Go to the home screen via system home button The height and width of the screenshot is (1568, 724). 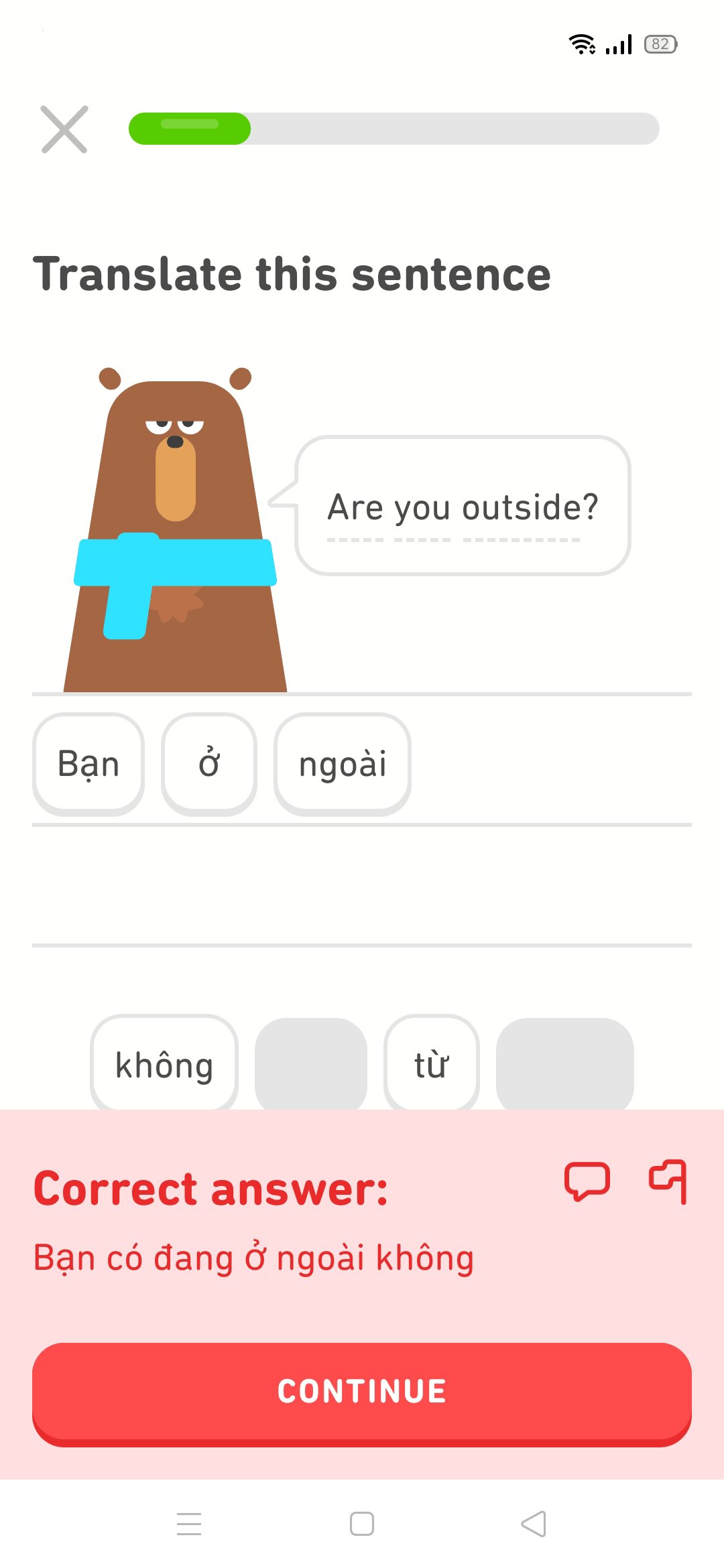[362, 1524]
